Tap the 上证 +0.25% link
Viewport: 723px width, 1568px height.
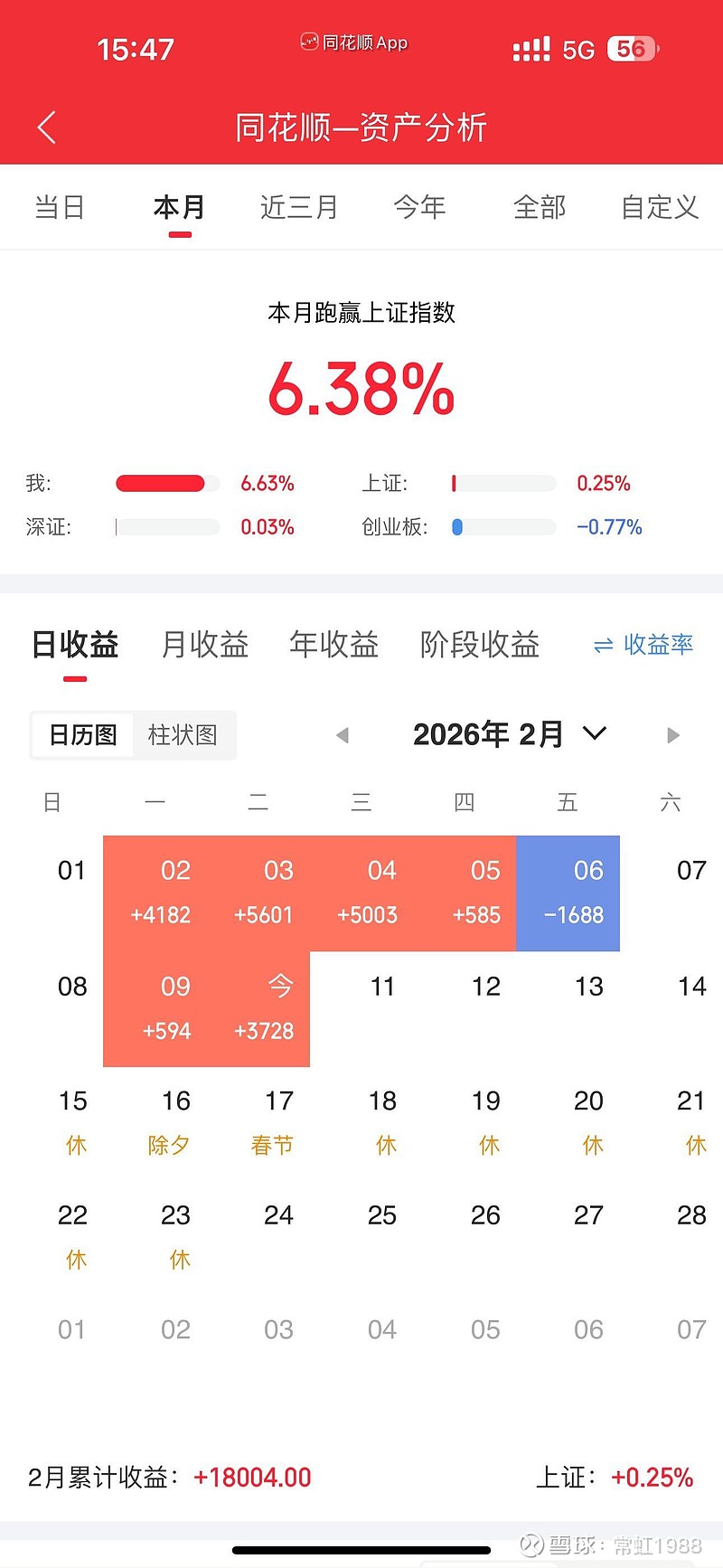(653, 1477)
